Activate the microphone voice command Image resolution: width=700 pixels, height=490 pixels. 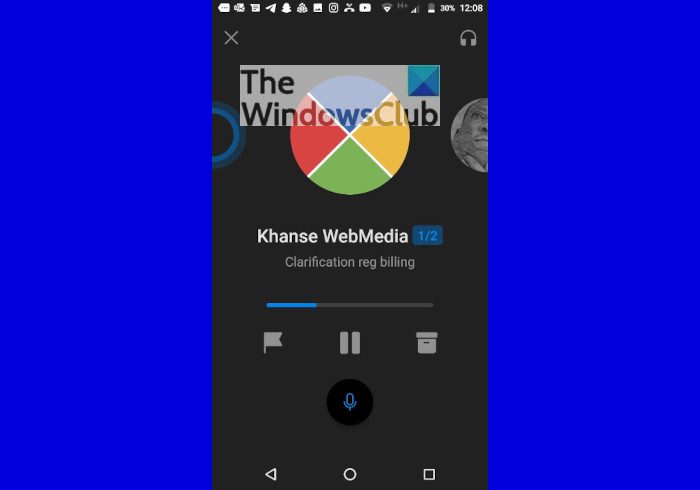tap(350, 402)
